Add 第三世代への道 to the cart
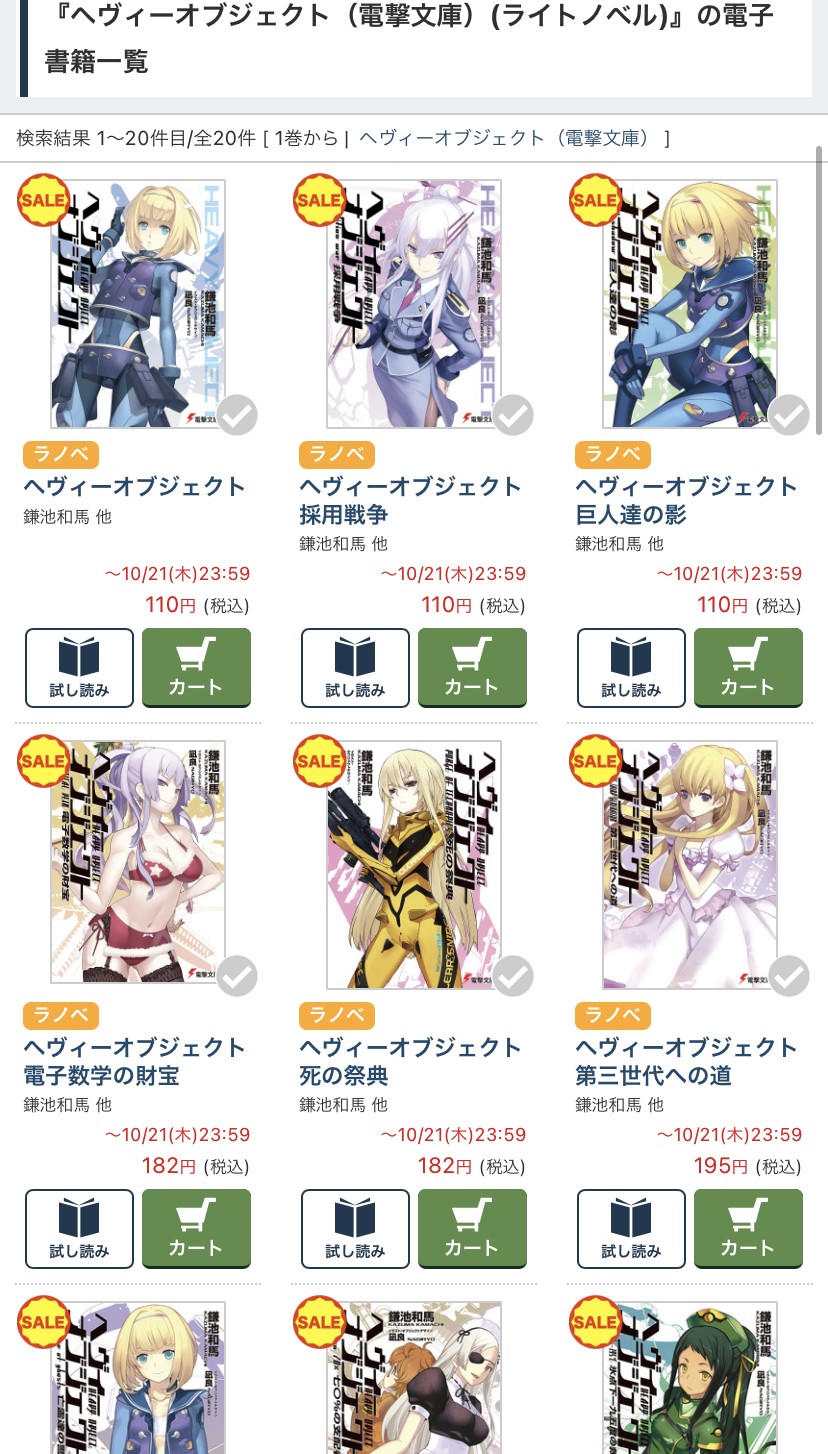 tap(748, 1228)
